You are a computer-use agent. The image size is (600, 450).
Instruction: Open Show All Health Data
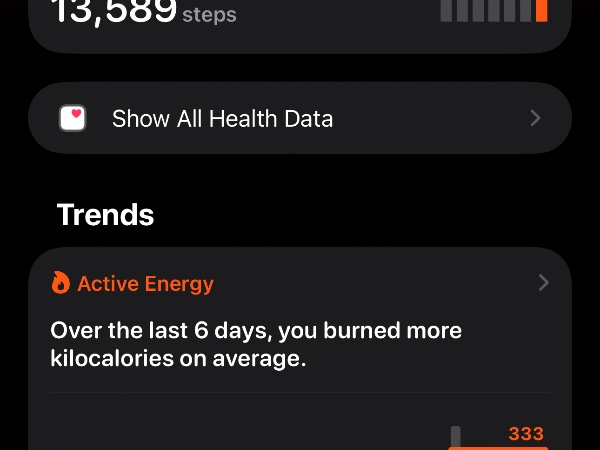coord(299,118)
